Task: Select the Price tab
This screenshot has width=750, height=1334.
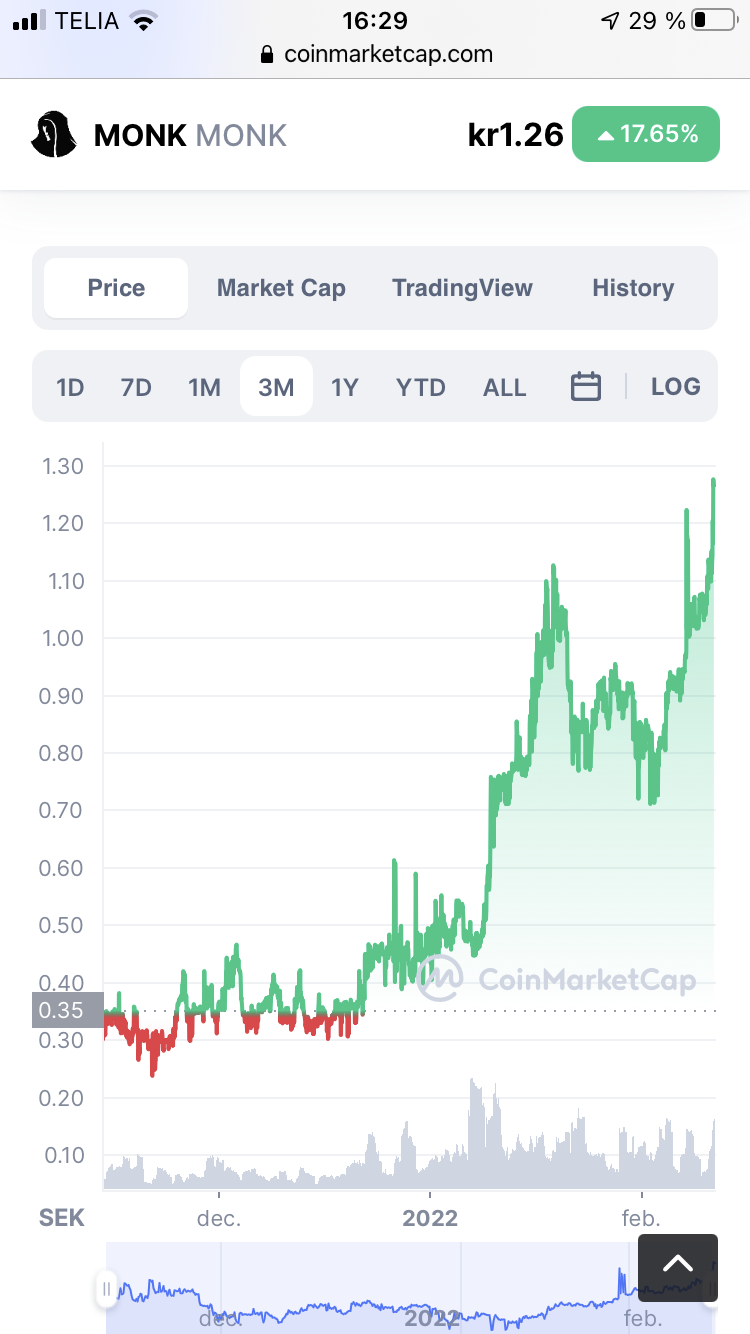Action: pyautogui.click(x=116, y=288)
